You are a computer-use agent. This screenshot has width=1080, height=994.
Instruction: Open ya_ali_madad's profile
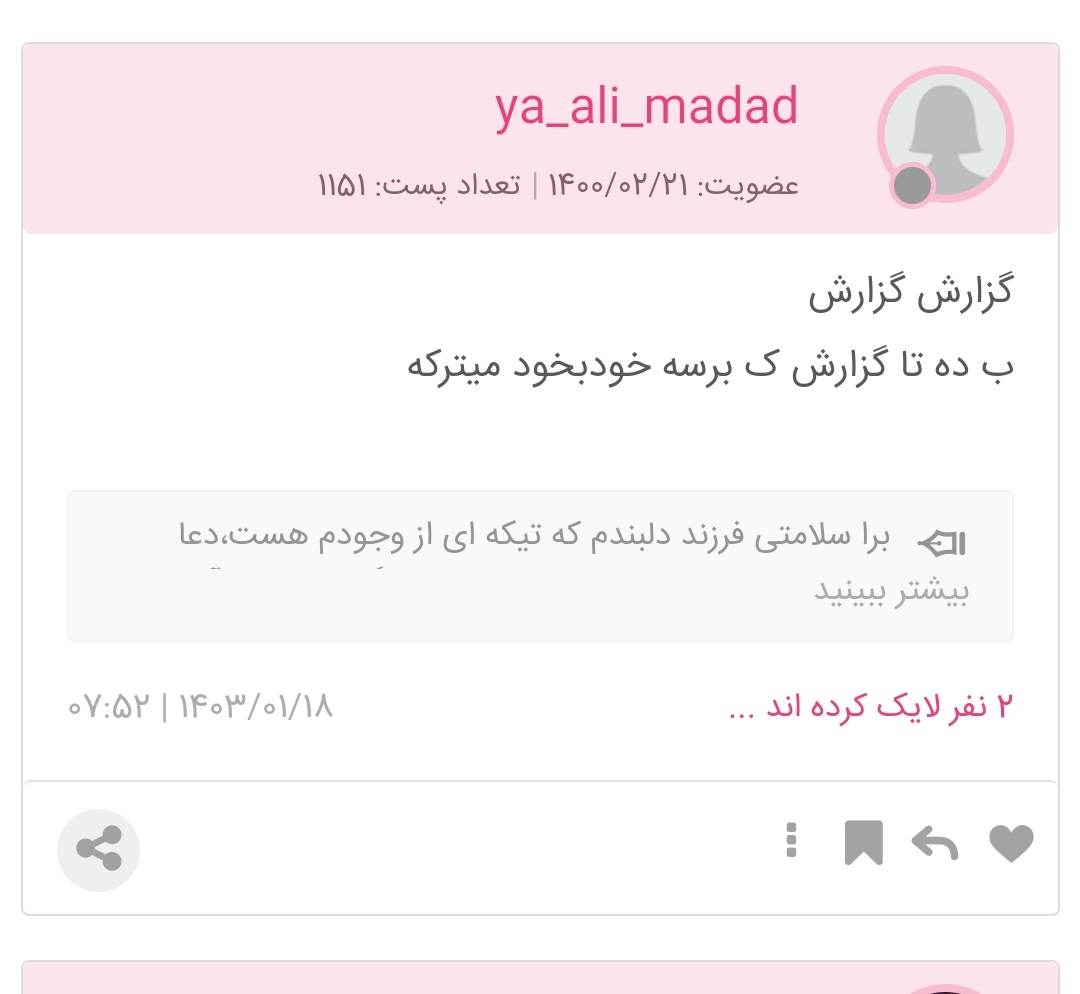pyautogui.click(x=647, y=108)
